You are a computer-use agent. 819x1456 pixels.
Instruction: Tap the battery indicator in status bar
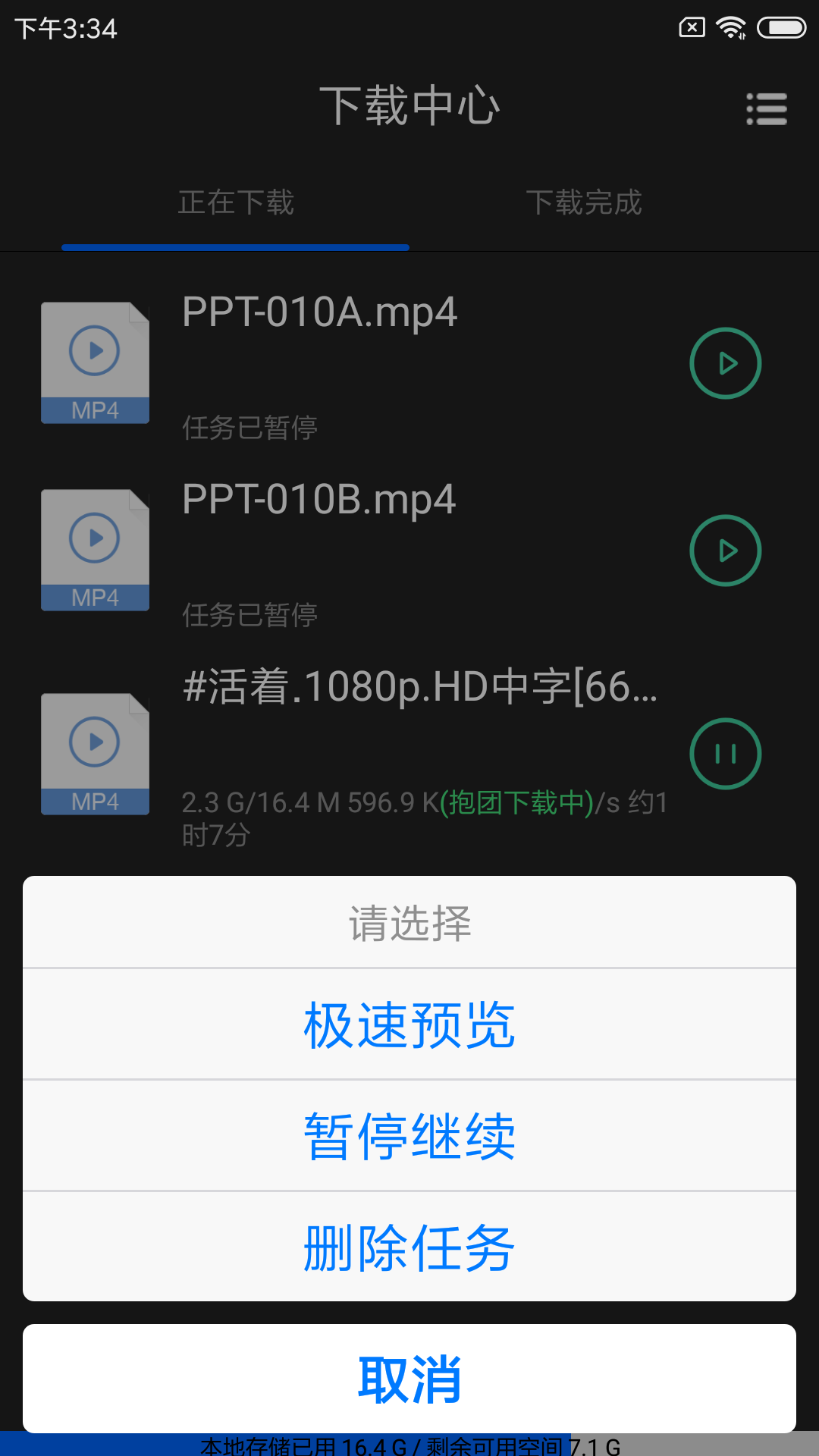tap(783, 27)
